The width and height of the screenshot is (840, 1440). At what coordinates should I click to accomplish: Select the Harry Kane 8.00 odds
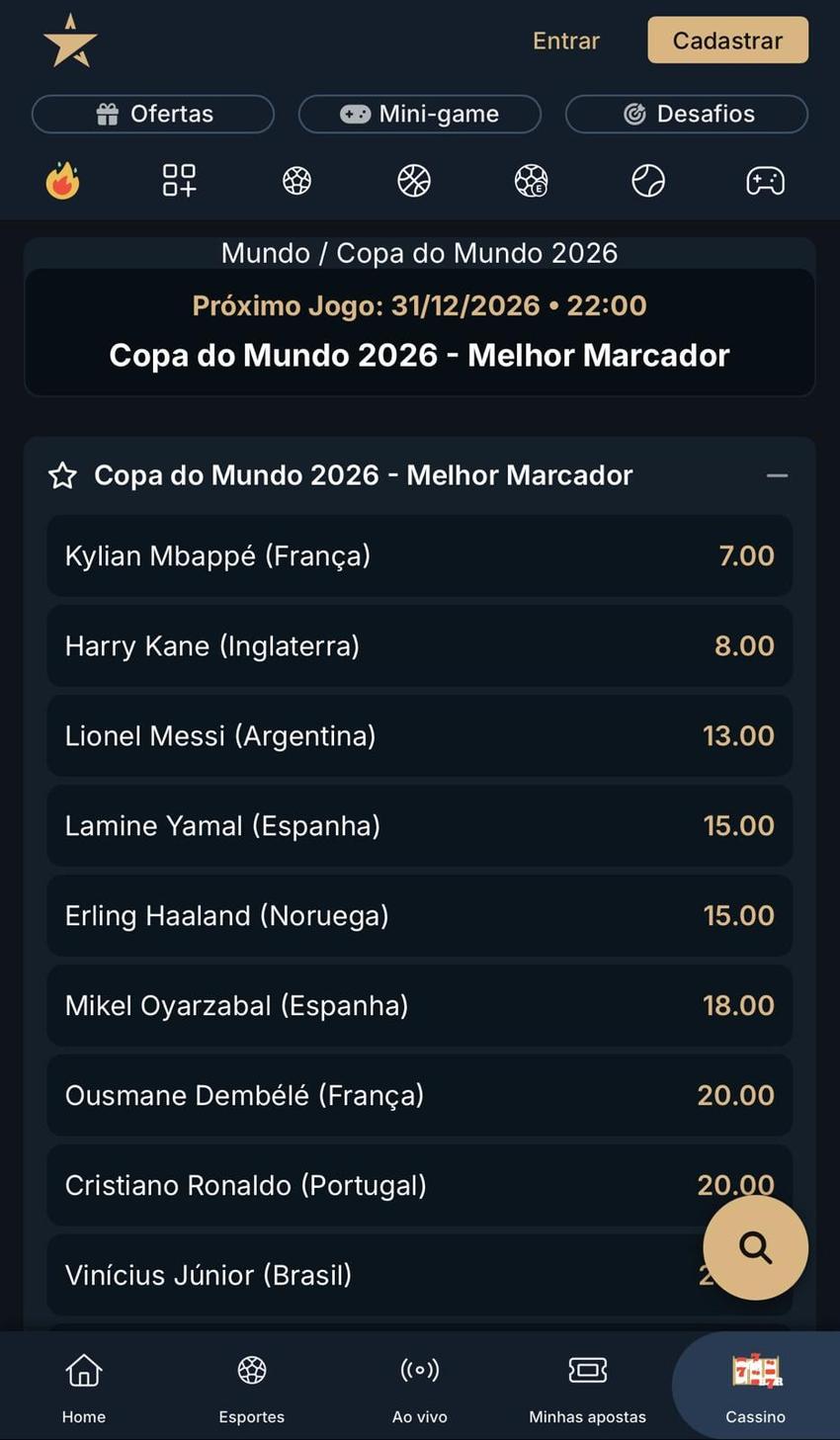click(419, 645)
